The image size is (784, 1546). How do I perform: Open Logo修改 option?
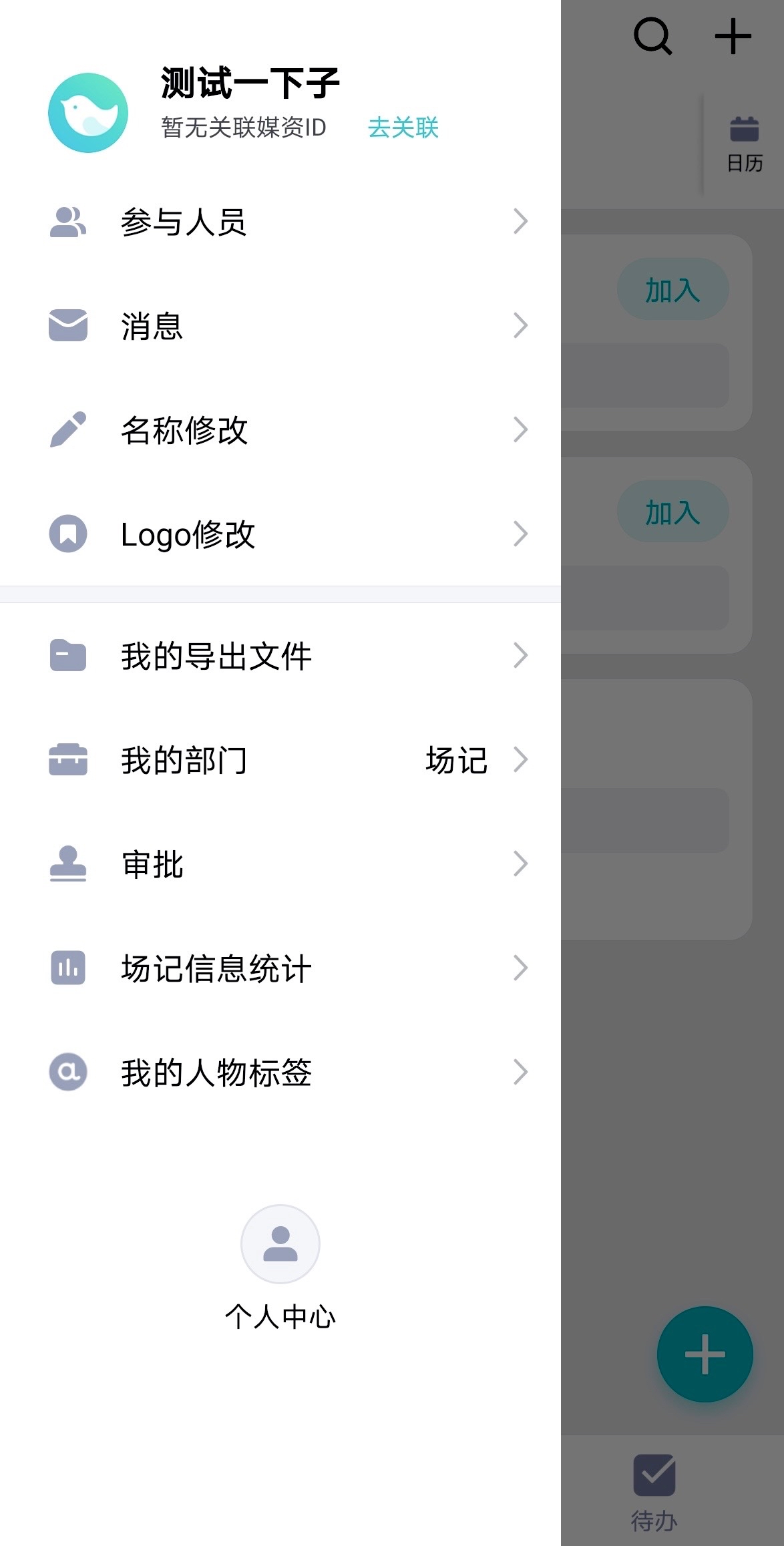point(280,534)
